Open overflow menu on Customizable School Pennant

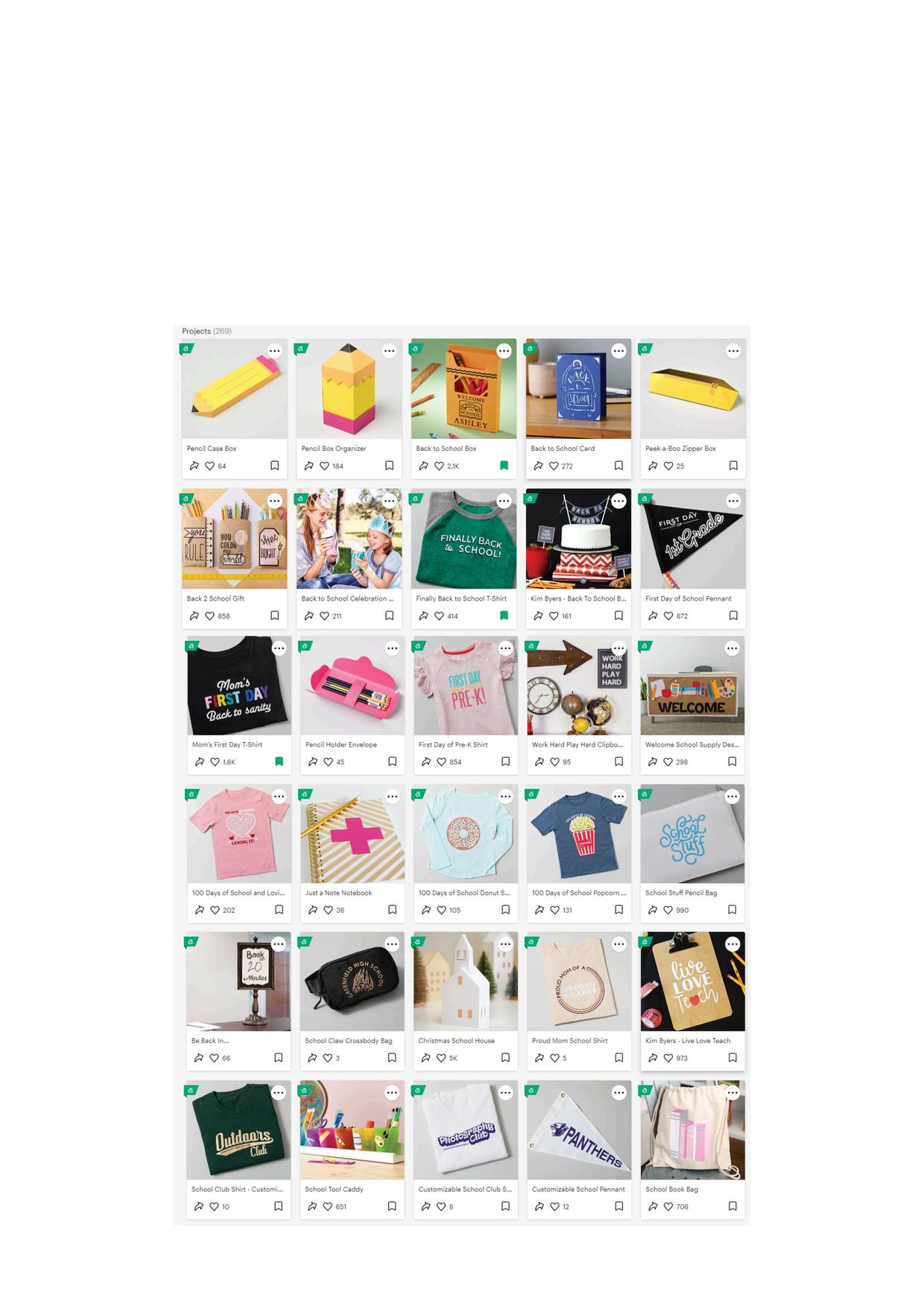(619, 1092)
